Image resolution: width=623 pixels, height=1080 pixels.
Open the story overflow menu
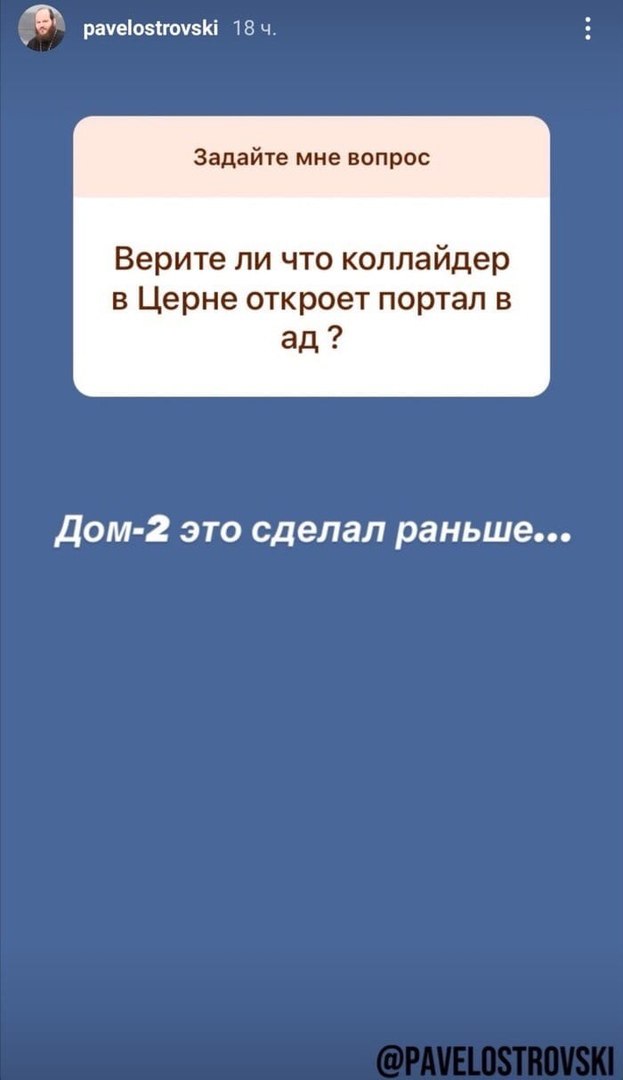point(587,29)
